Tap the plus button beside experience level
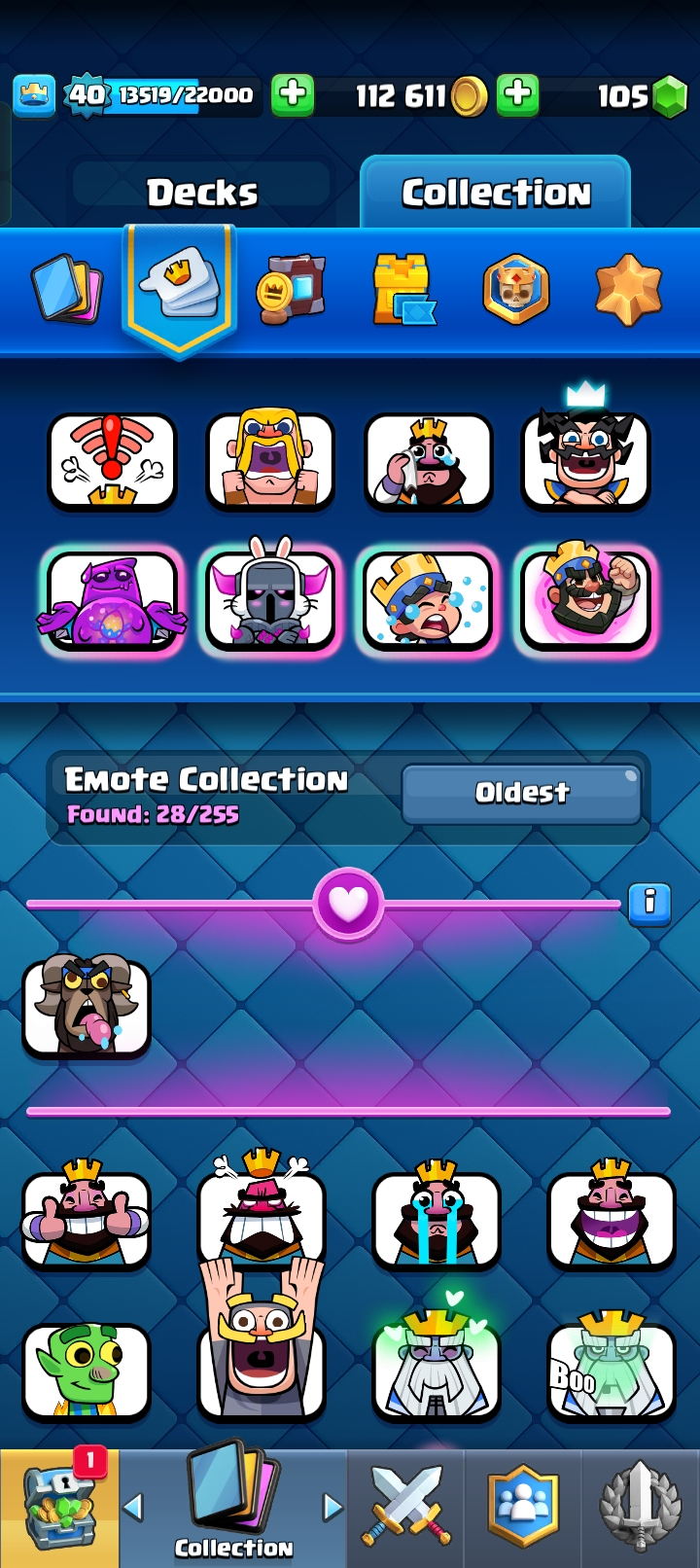 click(292, 94)
